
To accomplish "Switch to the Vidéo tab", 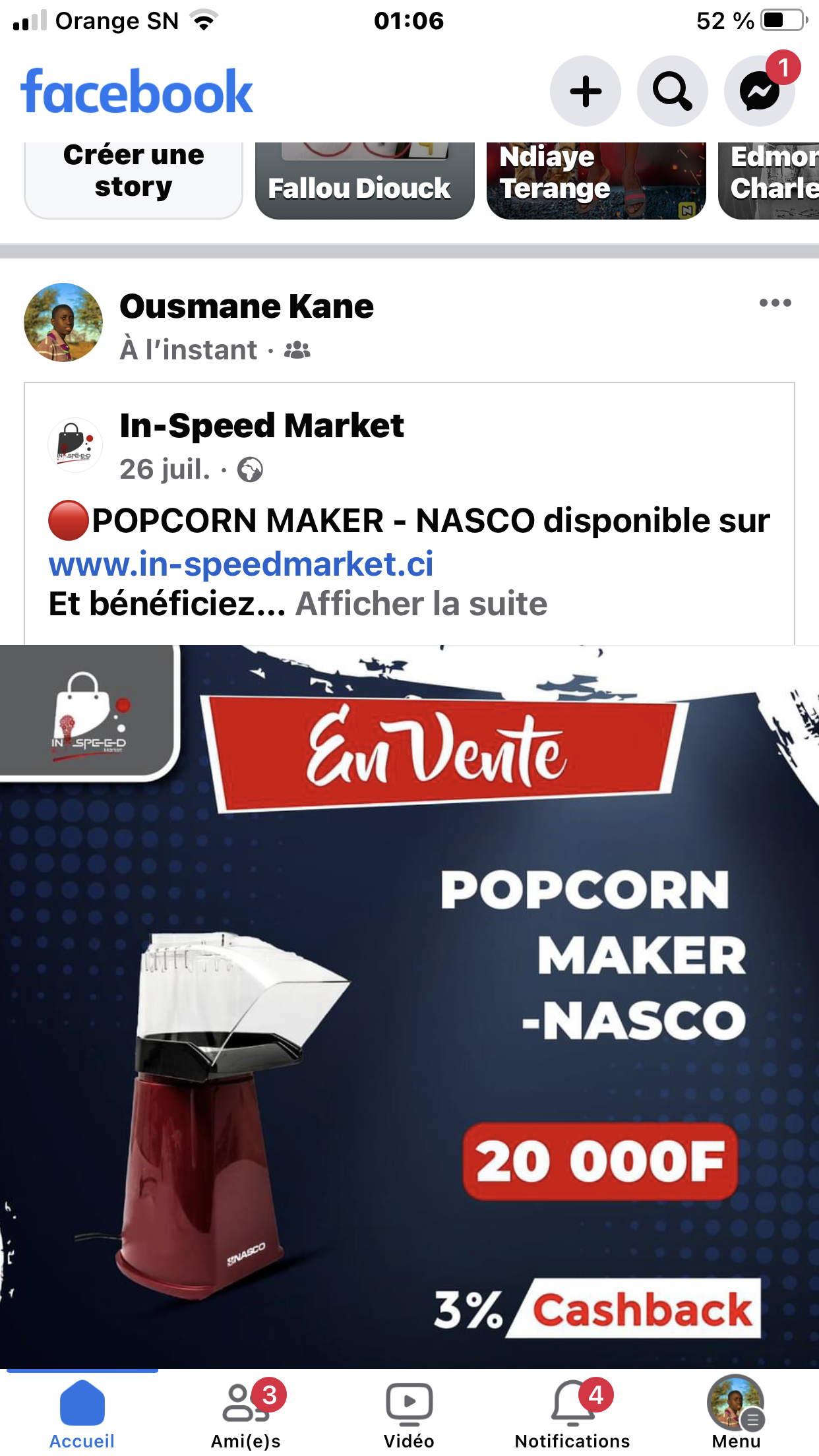I will [x=409, y=1412].
